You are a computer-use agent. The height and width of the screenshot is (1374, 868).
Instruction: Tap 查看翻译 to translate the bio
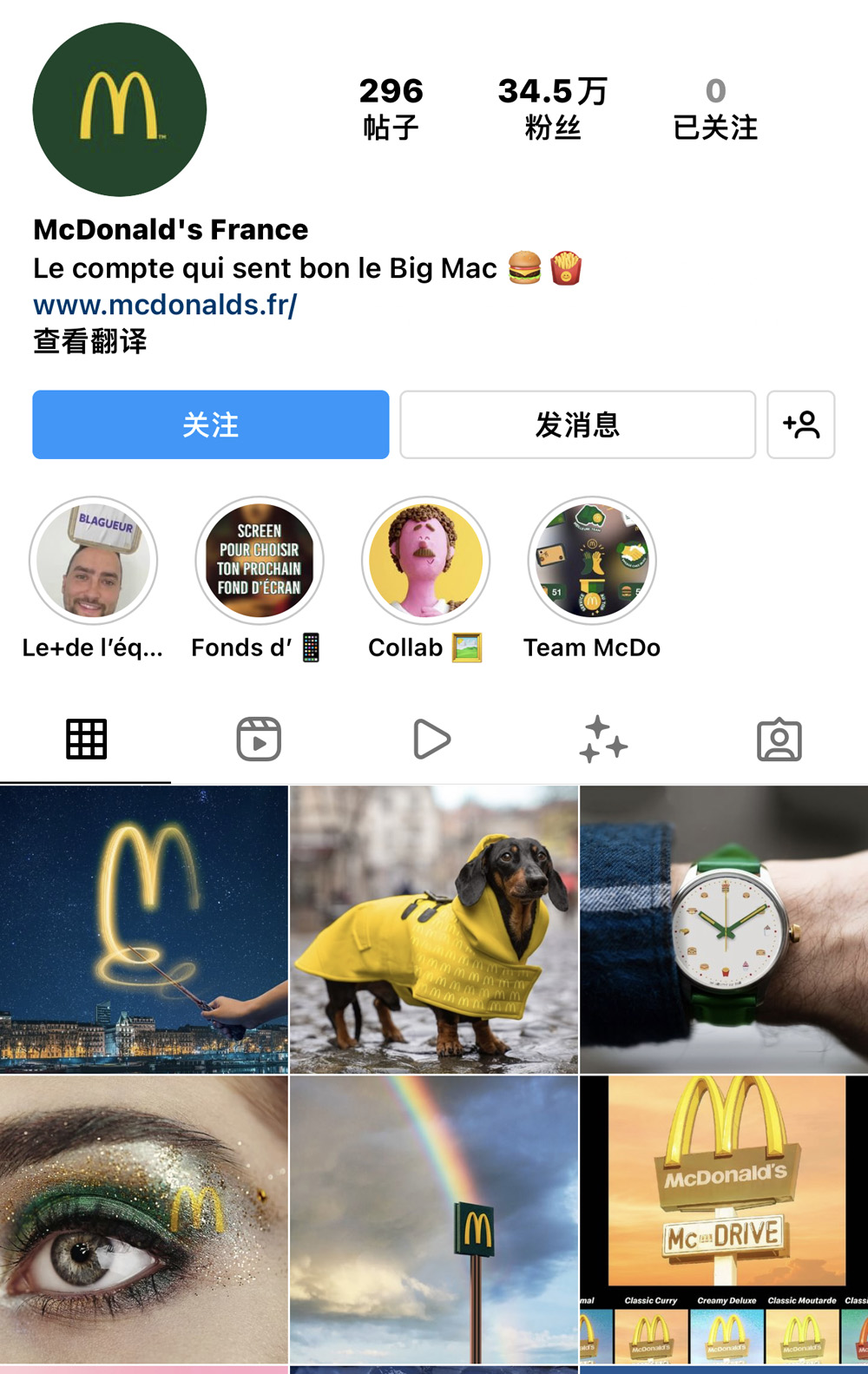click(x=90, y=341)
